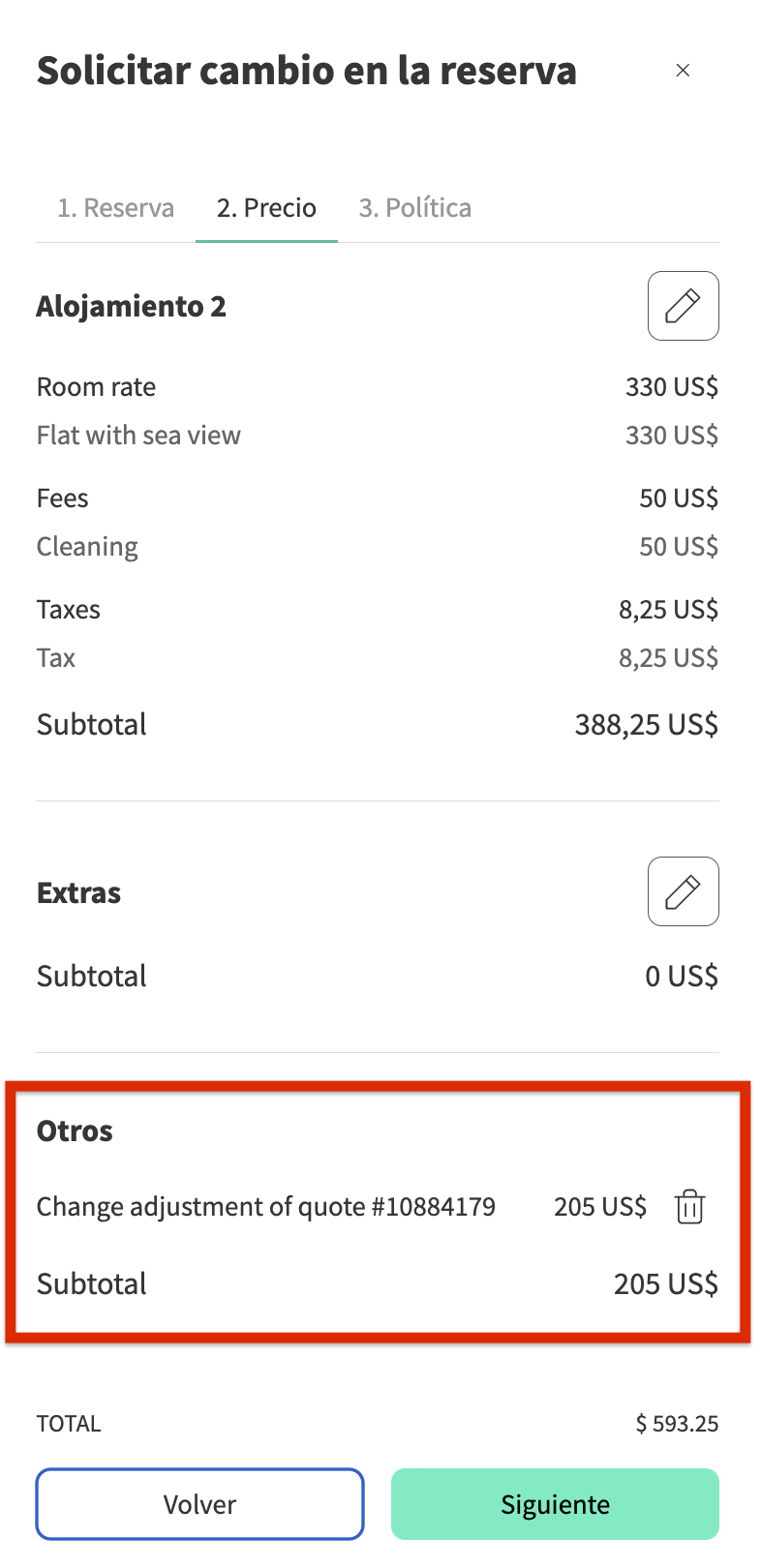This screenshot has width=761, height=1568.
Task: Click the Cleaning fee line
Action: click(x=87, y=546)
